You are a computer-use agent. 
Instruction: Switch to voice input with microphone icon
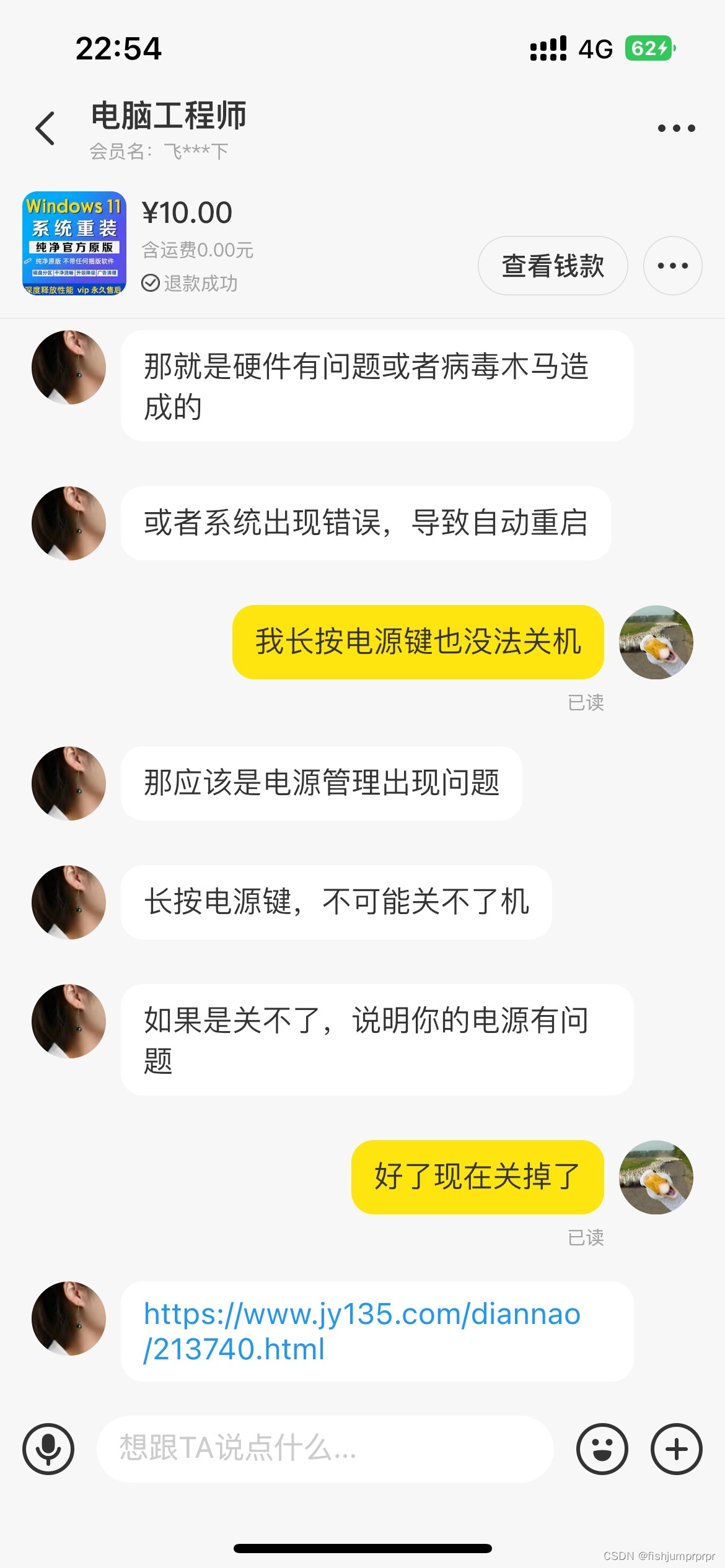48,1449
